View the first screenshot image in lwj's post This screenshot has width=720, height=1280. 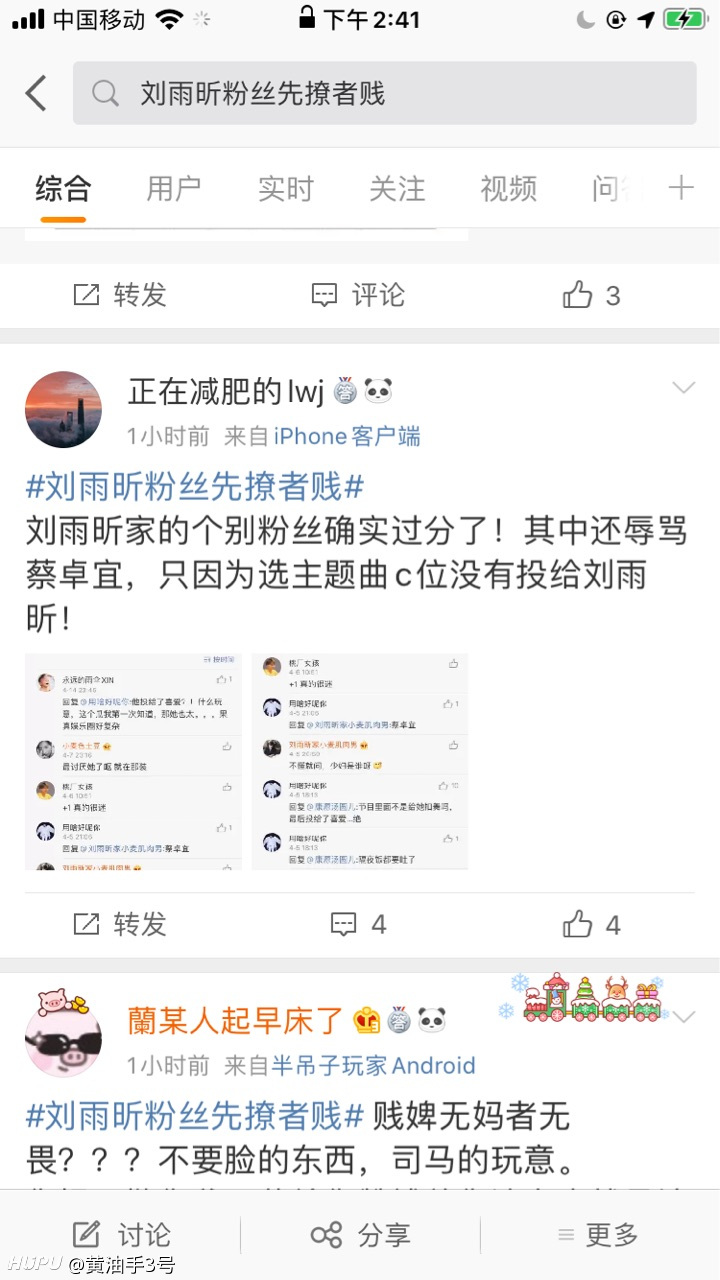(133, 762)
